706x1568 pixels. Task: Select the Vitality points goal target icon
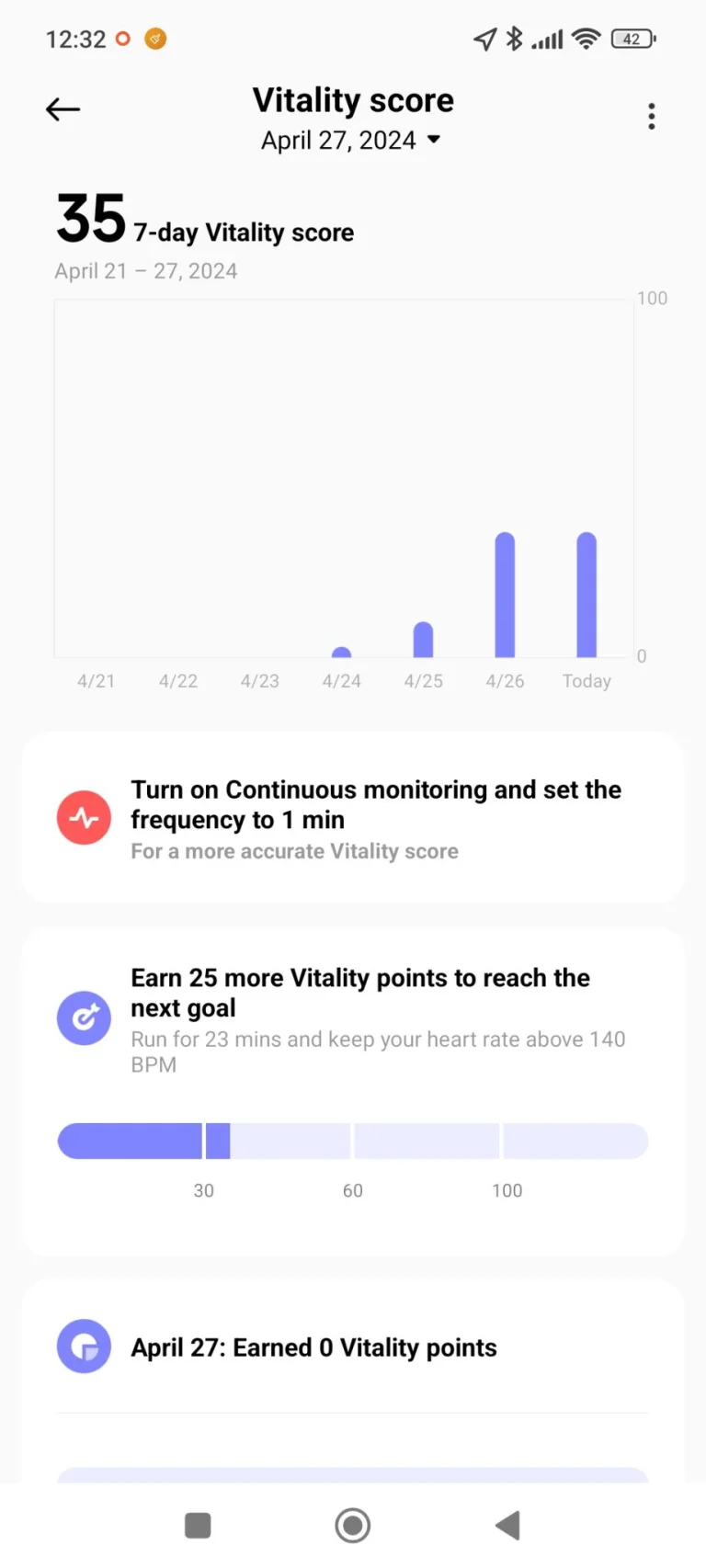(x=84, y=1017)
